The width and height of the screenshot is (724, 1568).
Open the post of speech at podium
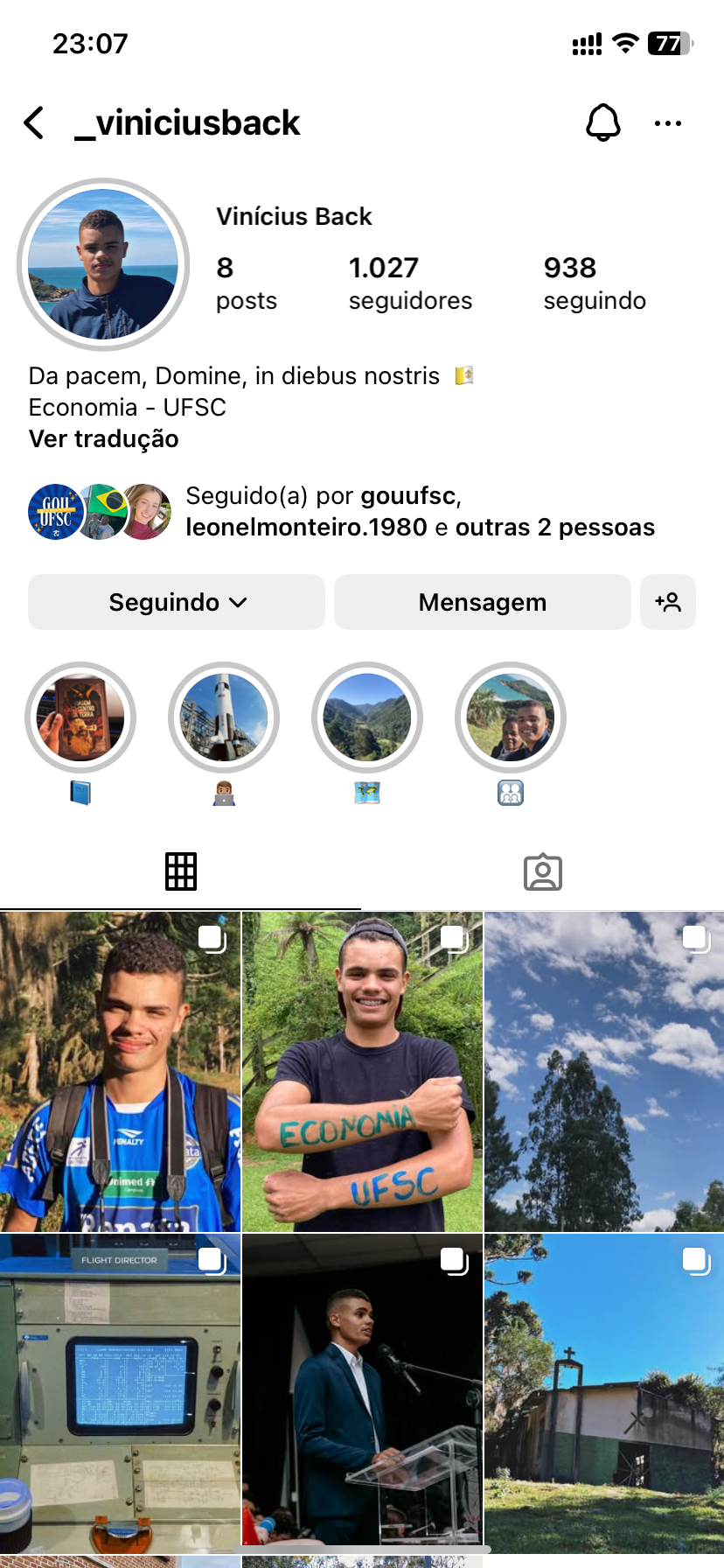[362, 1393]
